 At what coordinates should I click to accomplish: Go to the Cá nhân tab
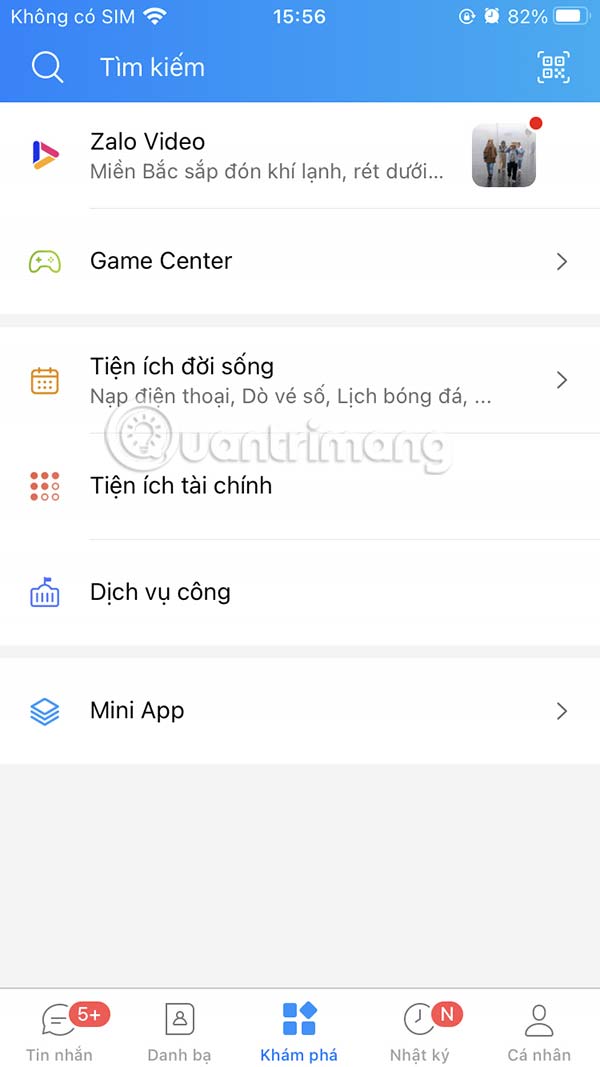tap(539, 1032)
